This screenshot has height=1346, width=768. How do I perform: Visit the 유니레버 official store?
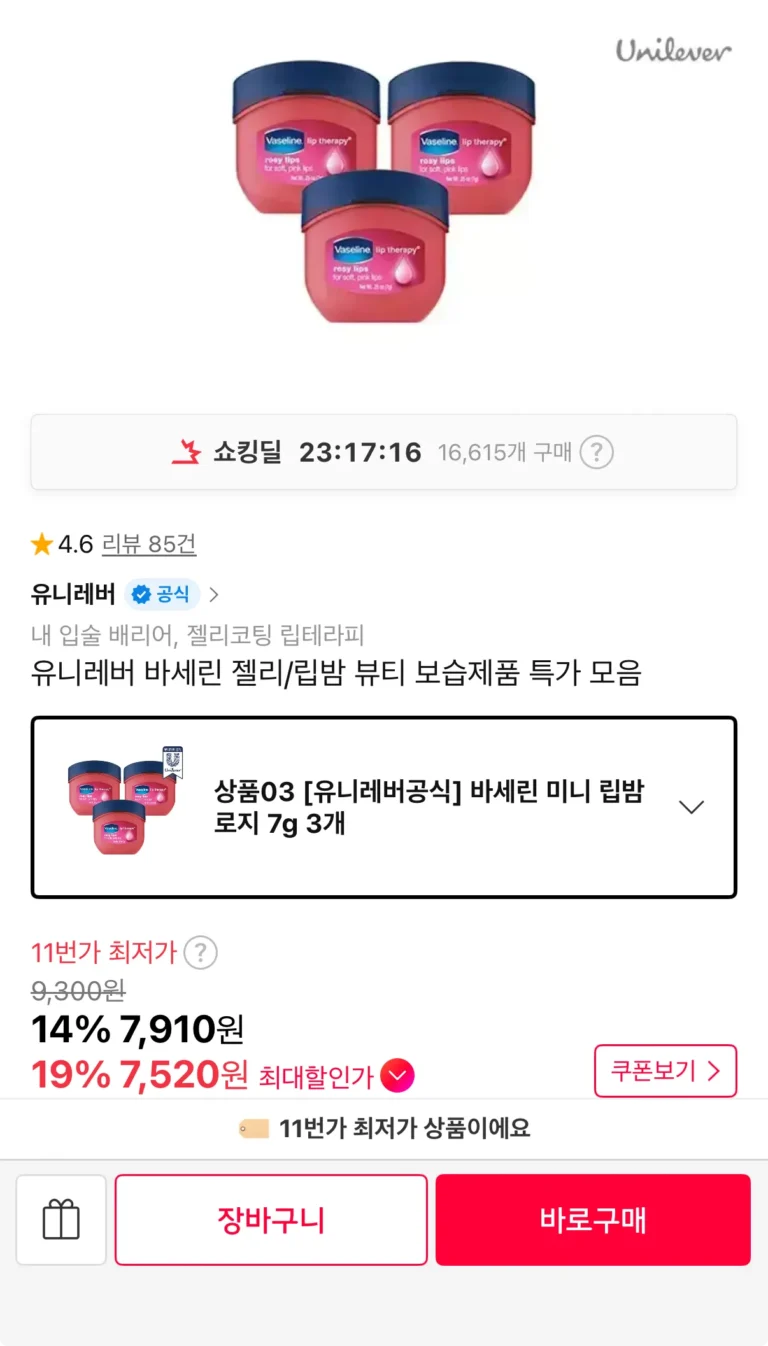[74, 594]
